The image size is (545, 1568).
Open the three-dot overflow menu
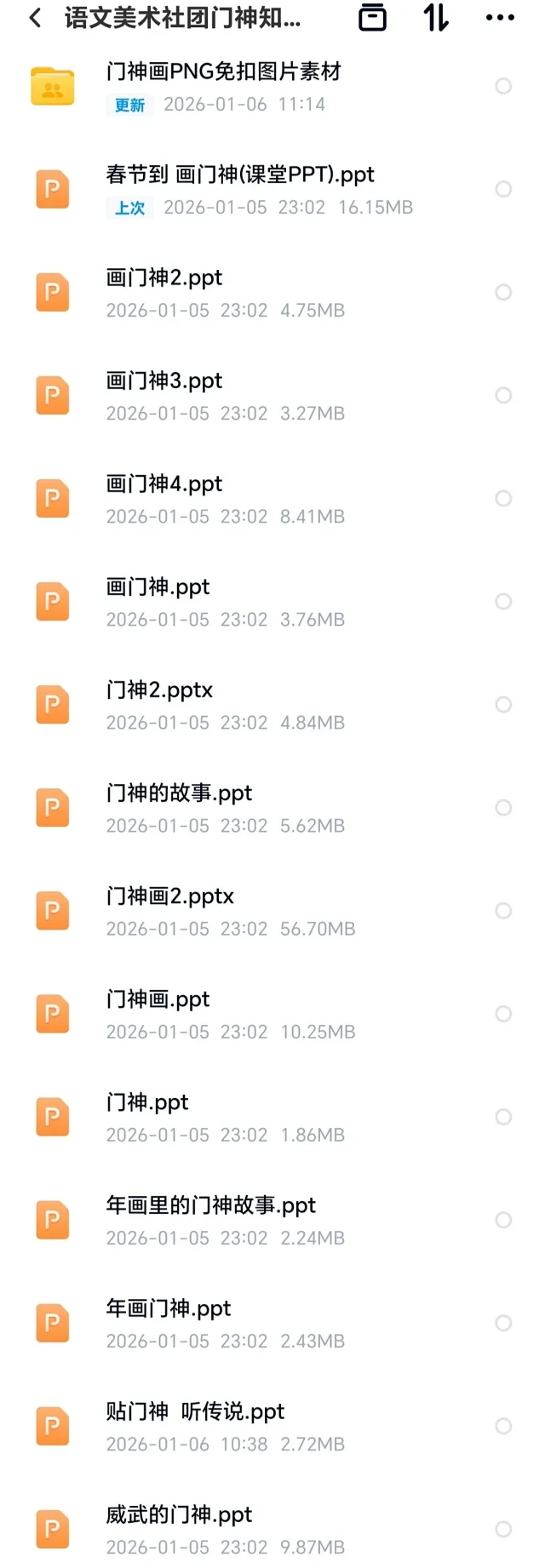(500, 18)
